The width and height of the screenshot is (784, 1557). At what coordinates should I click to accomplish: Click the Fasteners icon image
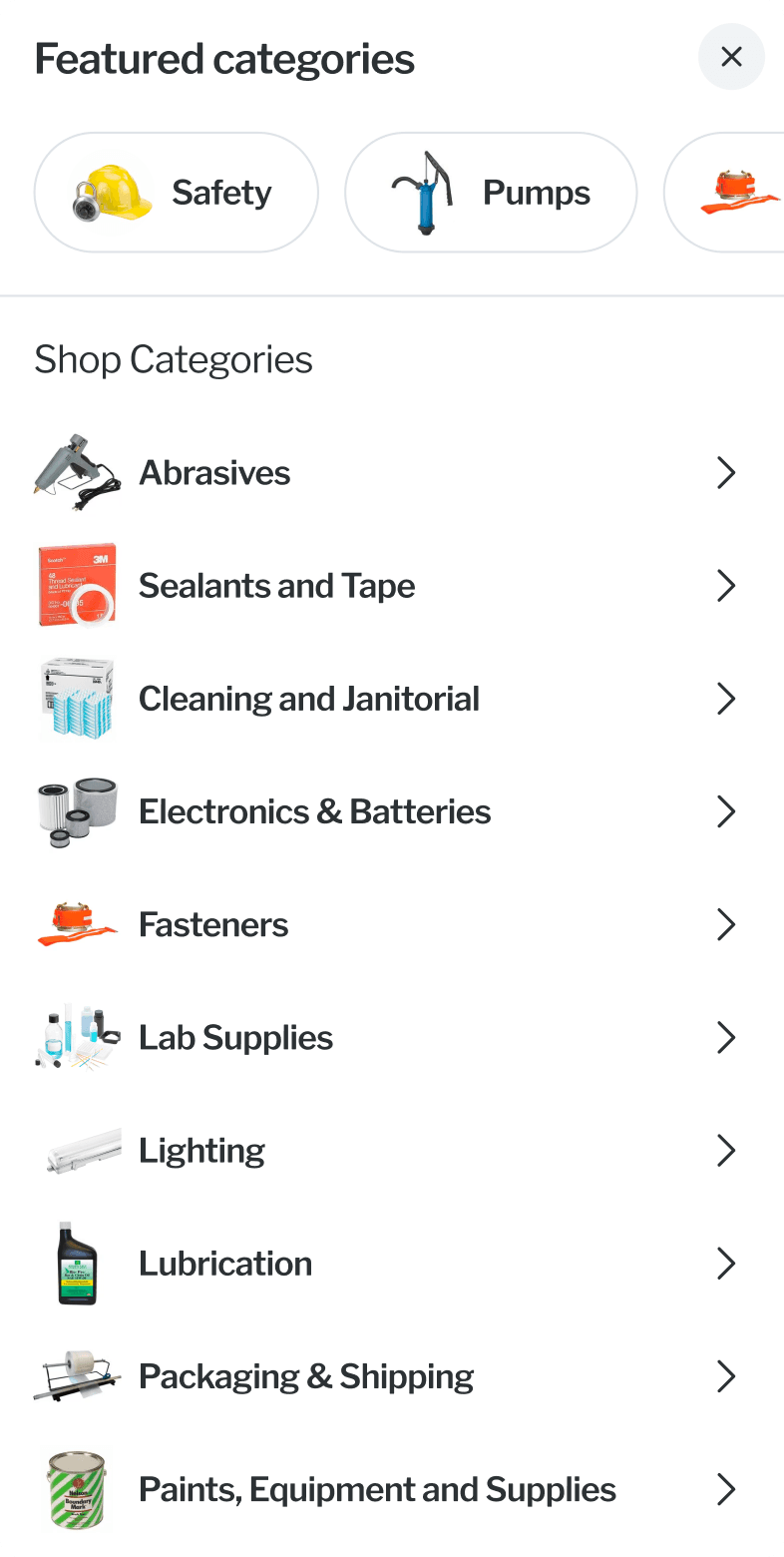[x=77, y=924]
